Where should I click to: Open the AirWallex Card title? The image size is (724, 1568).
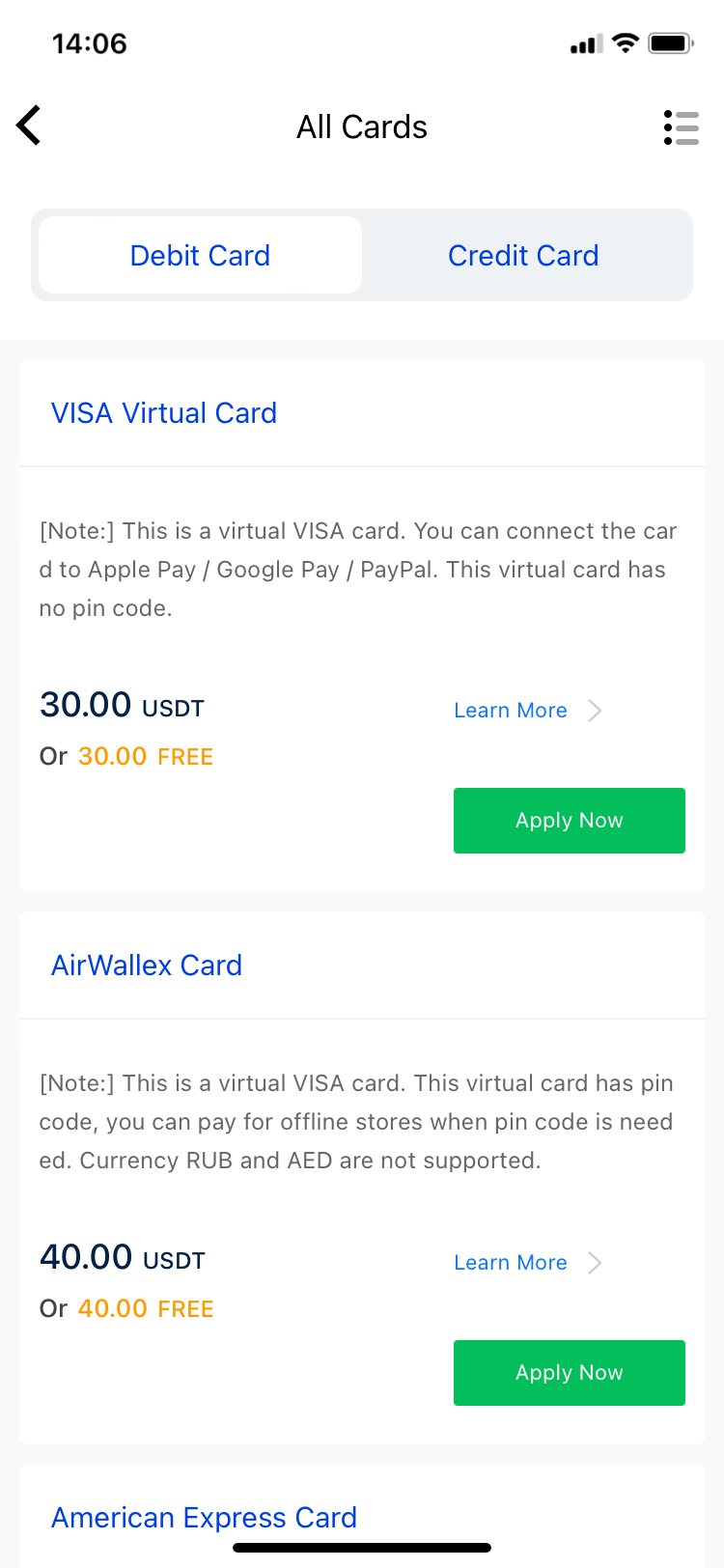coord(147,966)
